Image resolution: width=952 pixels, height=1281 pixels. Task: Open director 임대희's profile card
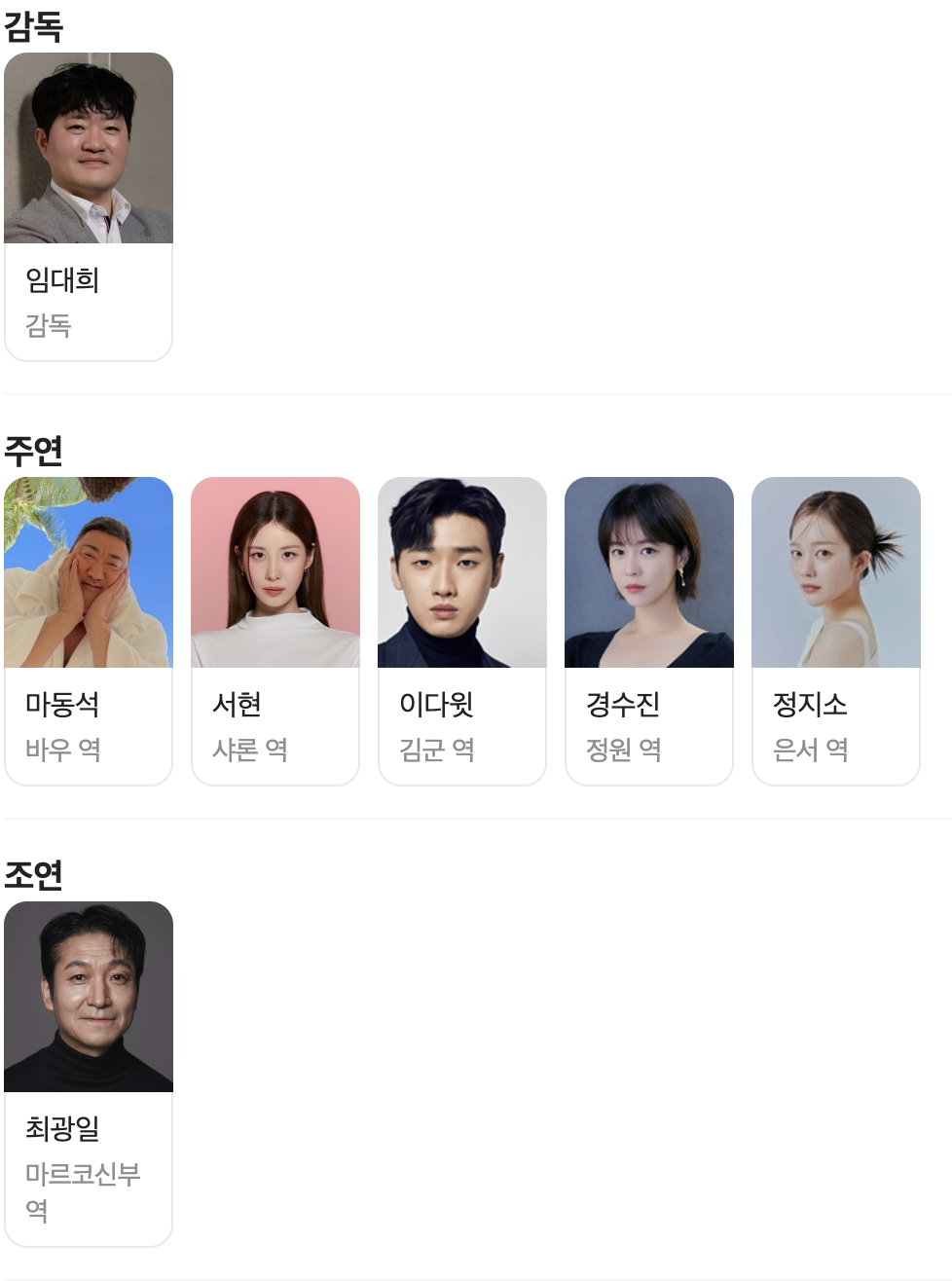tap(89, 206)
